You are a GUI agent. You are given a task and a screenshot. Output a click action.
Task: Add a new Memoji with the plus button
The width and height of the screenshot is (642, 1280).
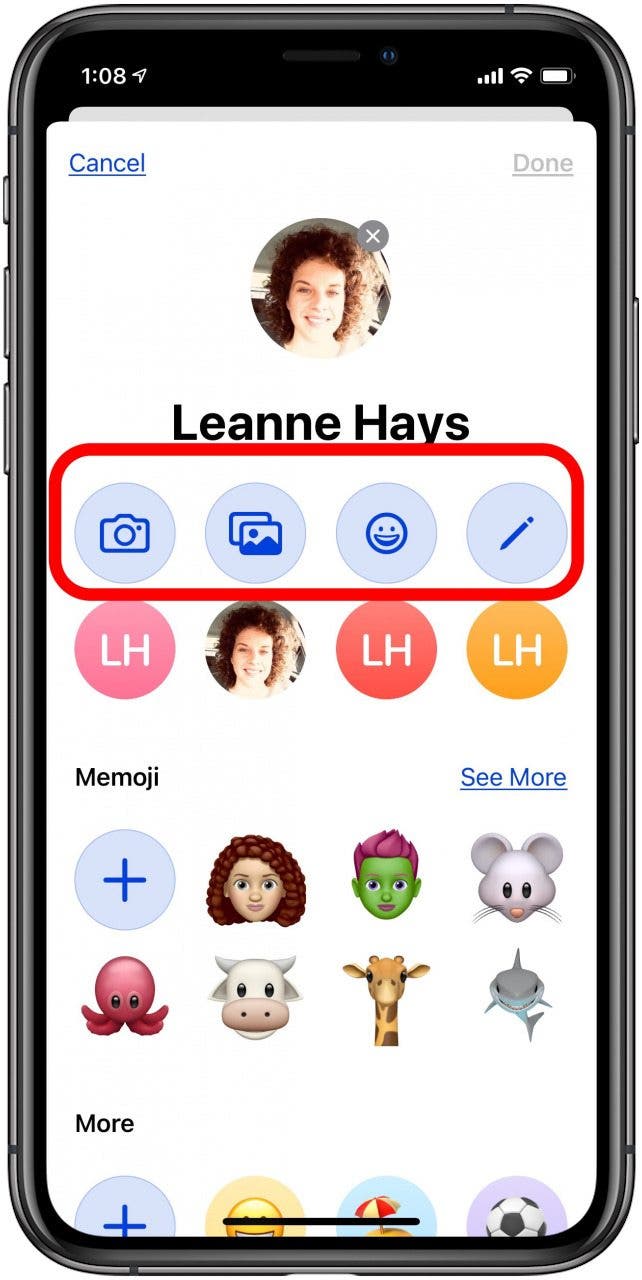(125, 879)
